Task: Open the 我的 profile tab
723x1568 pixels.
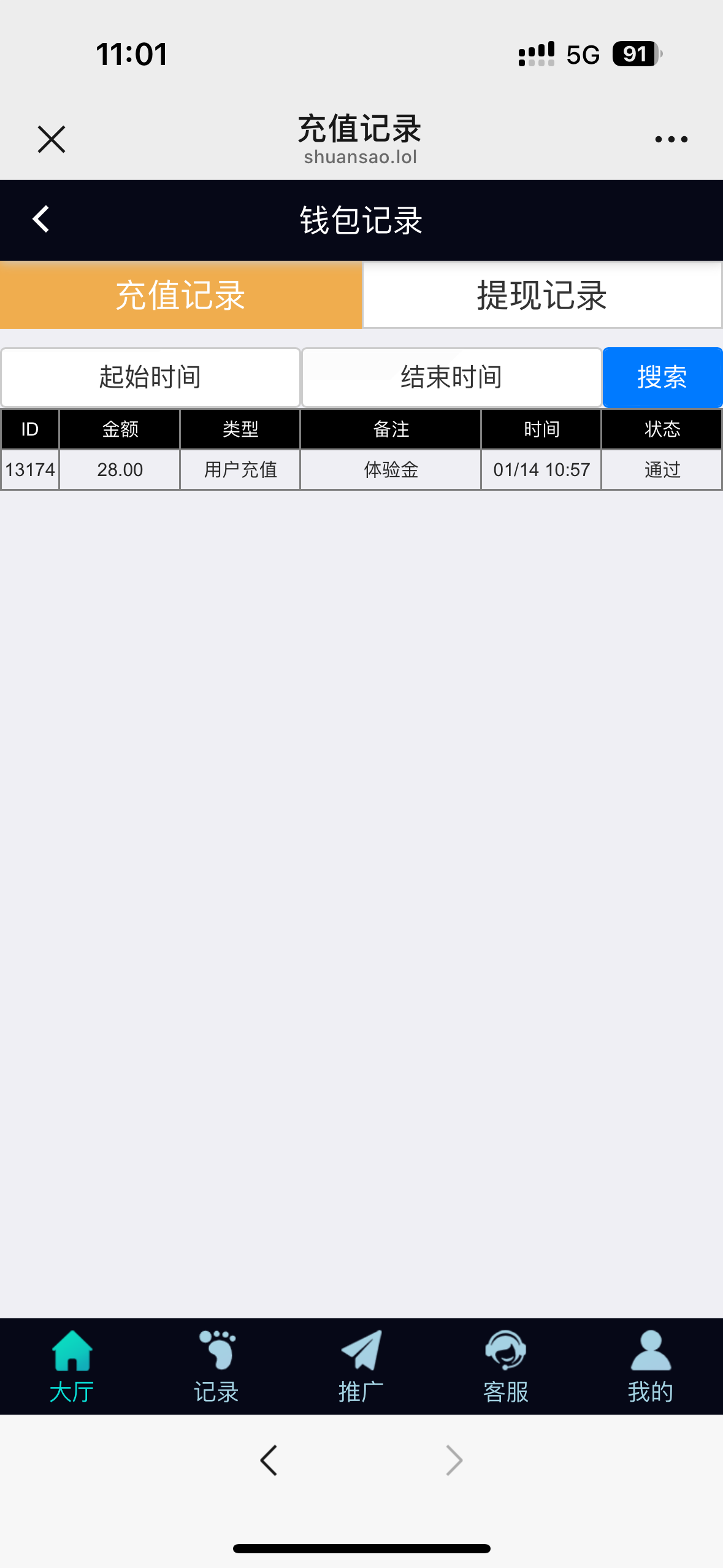Action: pyautogui.click(x=651, y=1366)
